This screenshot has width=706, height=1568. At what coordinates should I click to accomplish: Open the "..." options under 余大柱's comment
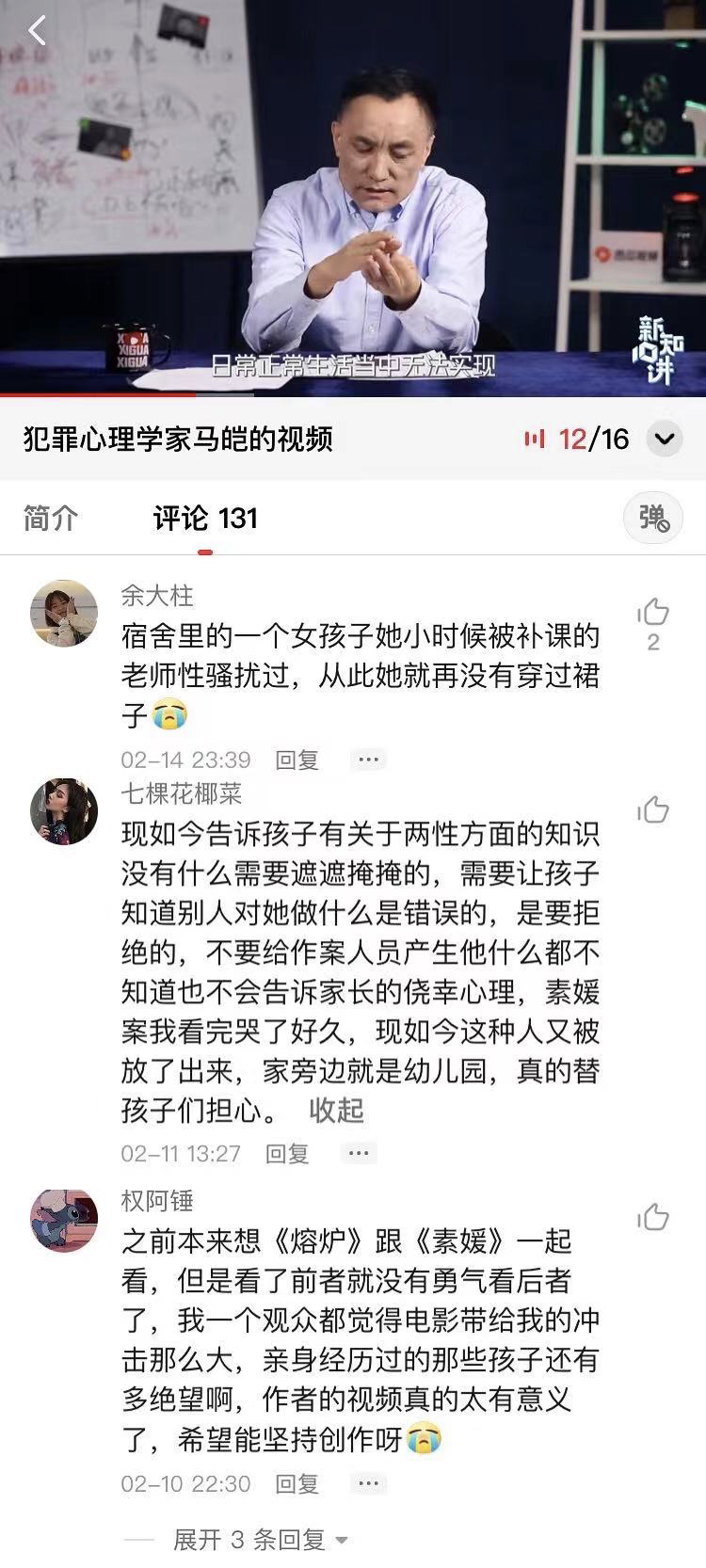(x=367, y=759)
